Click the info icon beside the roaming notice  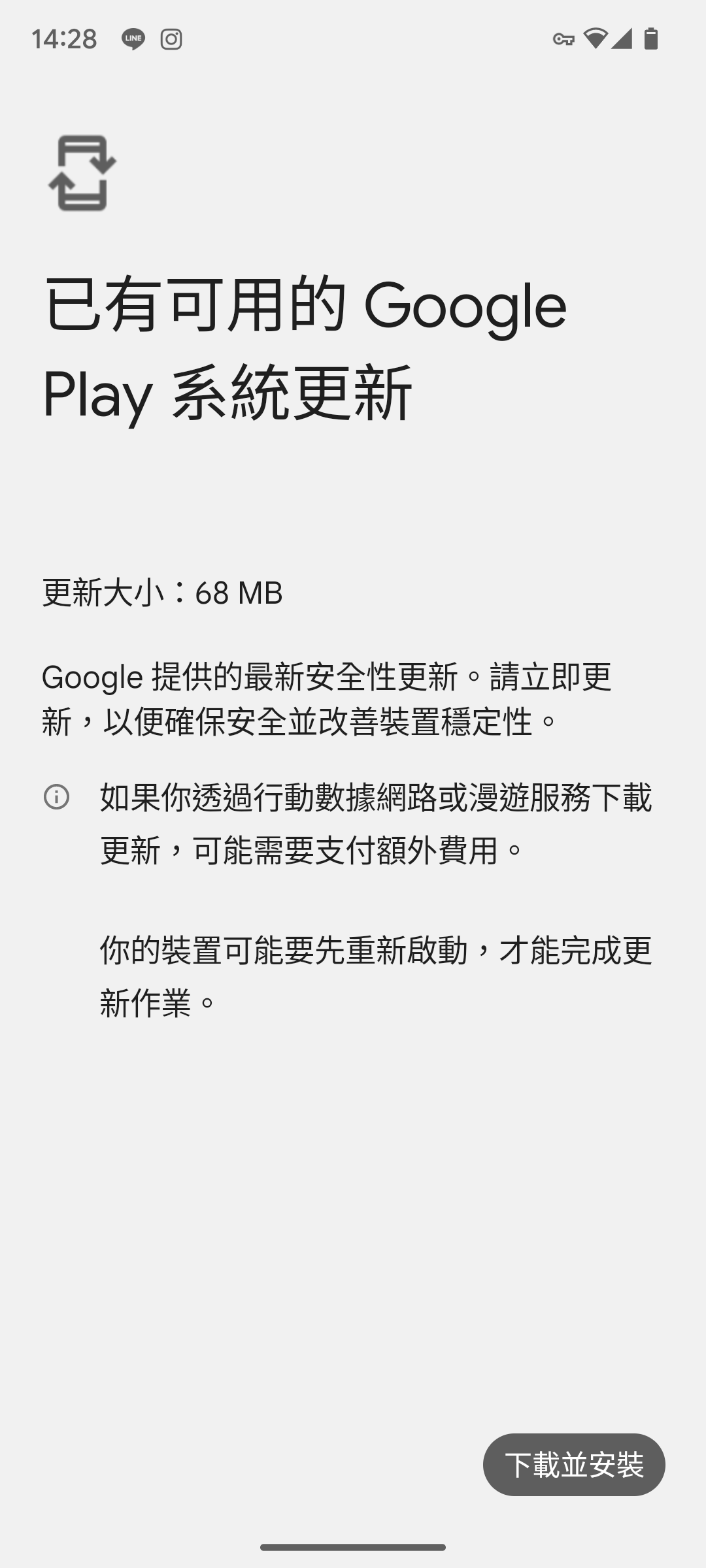[56, 798]
